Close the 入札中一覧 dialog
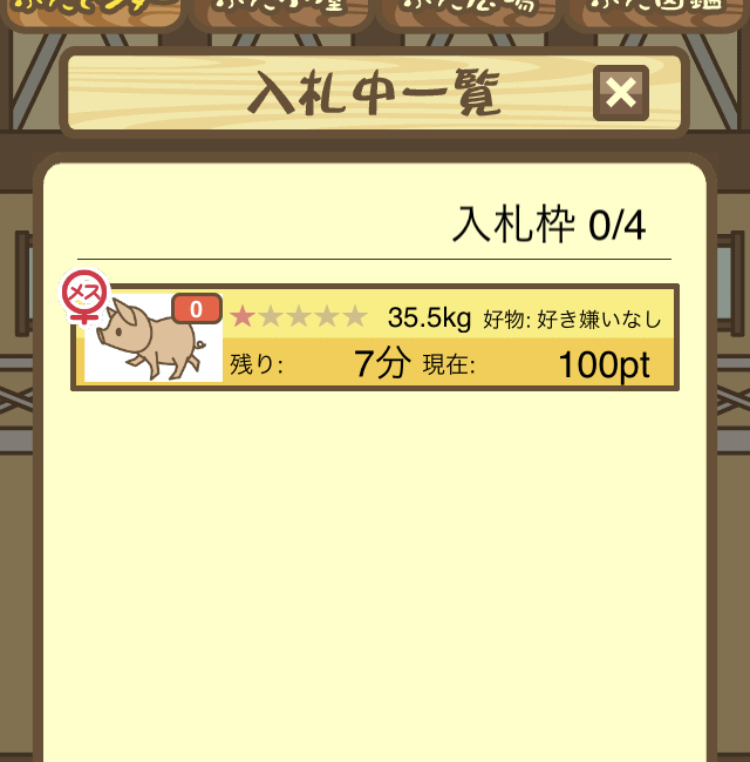This screenshot has width=750, height=762. point(621,94)
